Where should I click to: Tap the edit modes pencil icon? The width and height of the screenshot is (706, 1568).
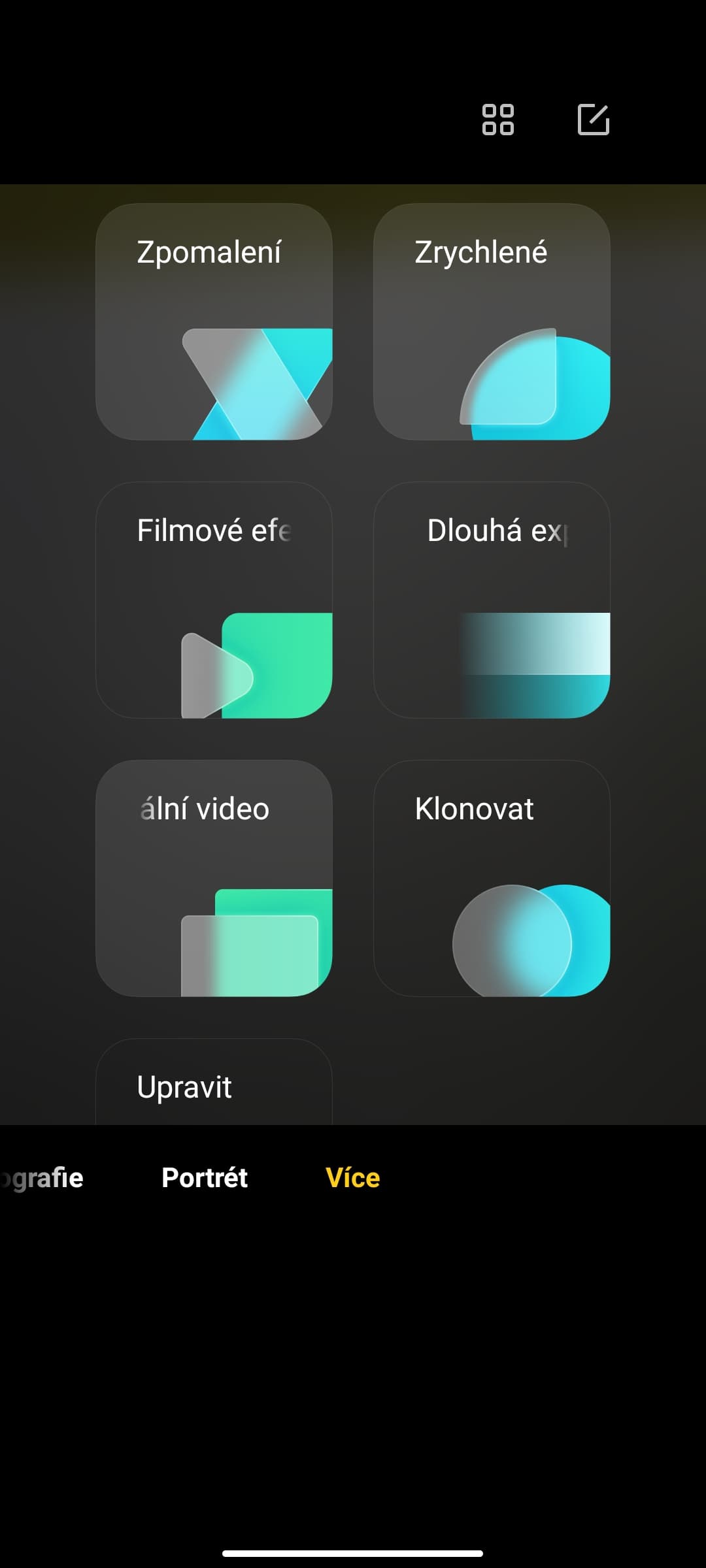(593, 120)
